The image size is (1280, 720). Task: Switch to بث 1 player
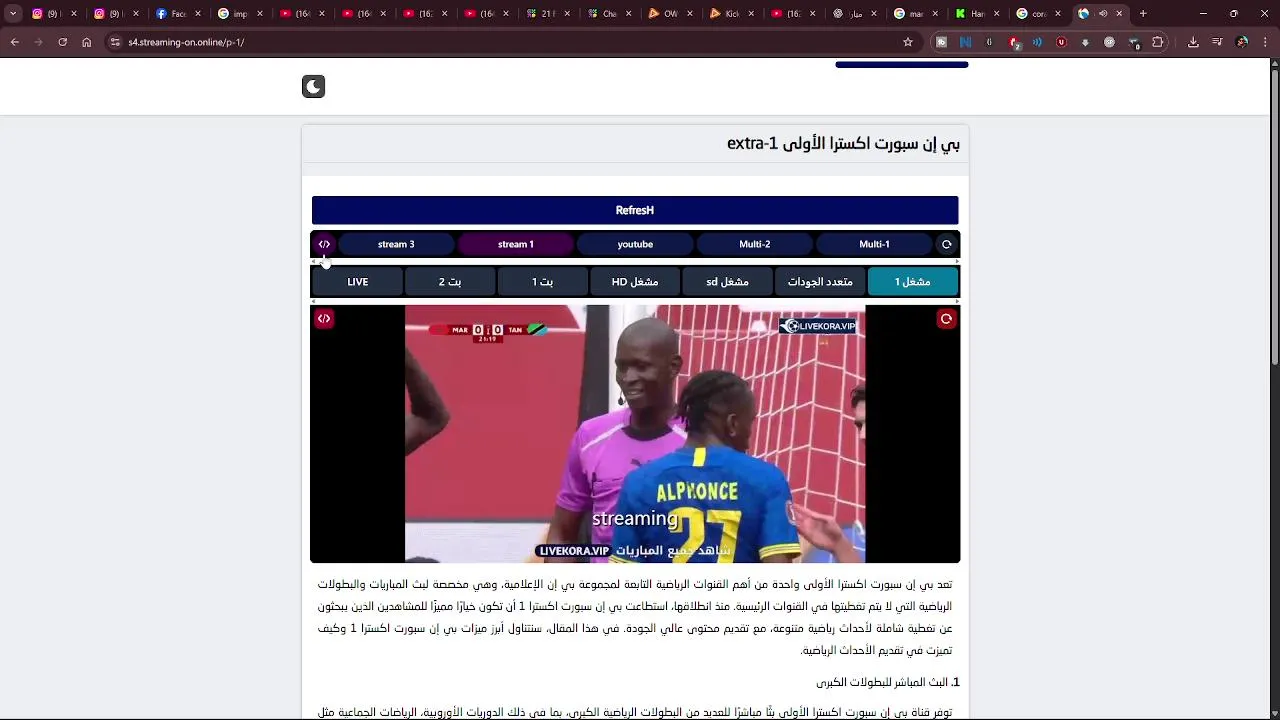point(542,282)
